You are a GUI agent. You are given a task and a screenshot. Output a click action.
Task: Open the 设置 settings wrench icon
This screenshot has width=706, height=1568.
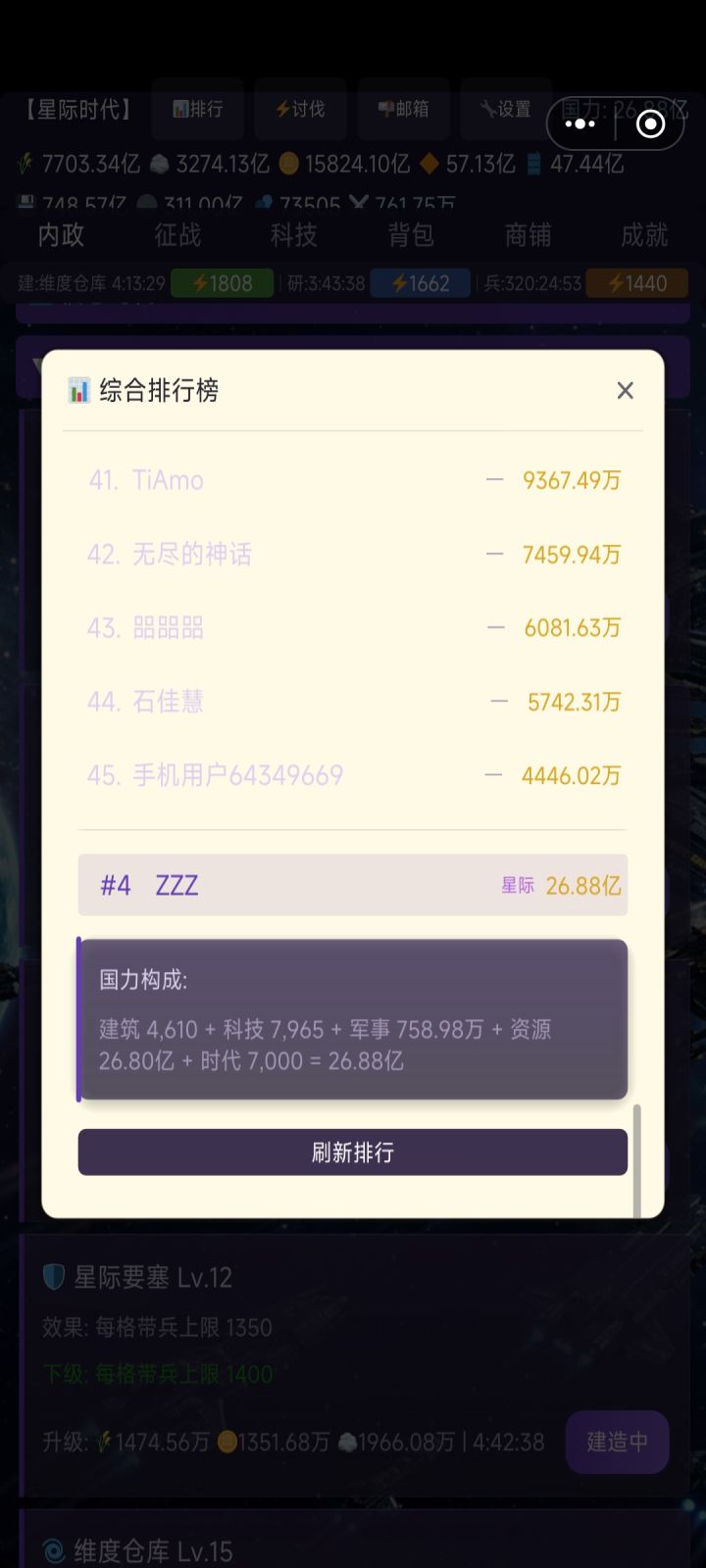[505, 110]
